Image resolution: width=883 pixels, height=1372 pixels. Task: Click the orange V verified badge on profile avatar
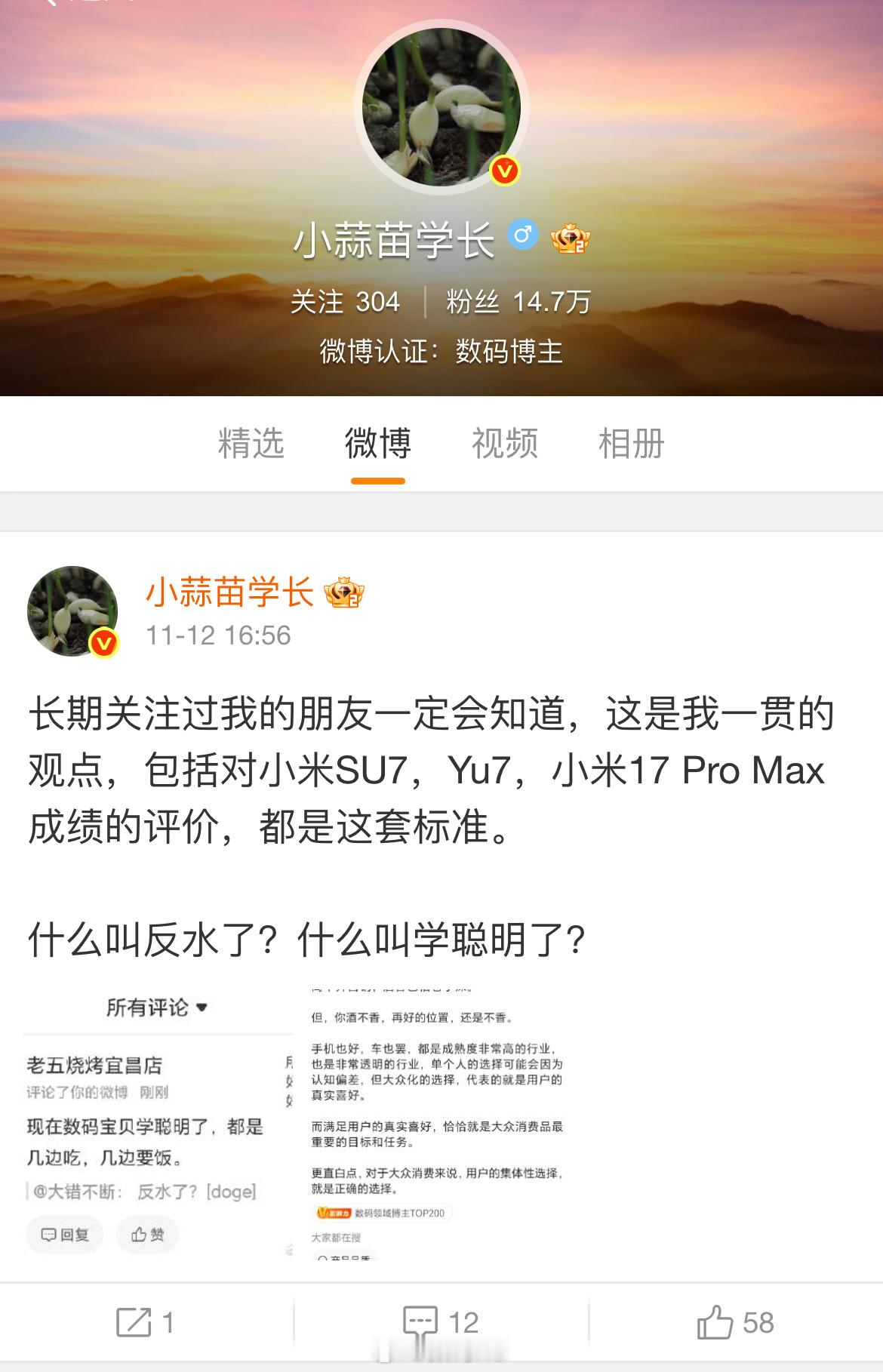point(504,172)
